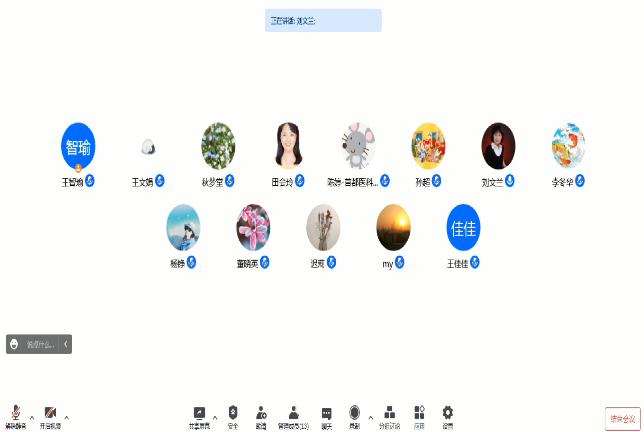Screen dimensions: 644x432
Task: Invite participants to the meeting
Action: [261, 414]
